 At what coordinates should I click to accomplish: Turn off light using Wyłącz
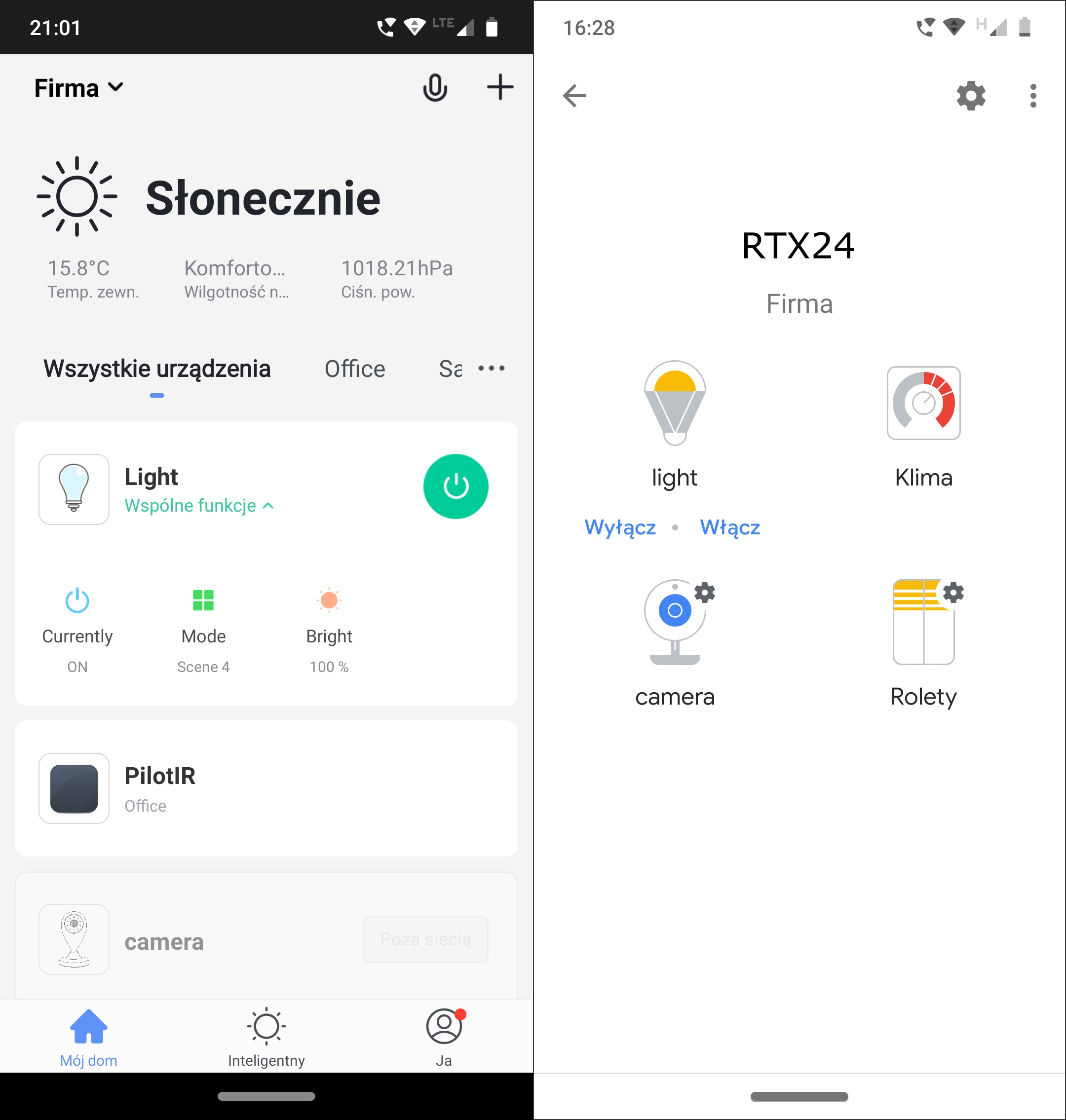click(620, 527)
